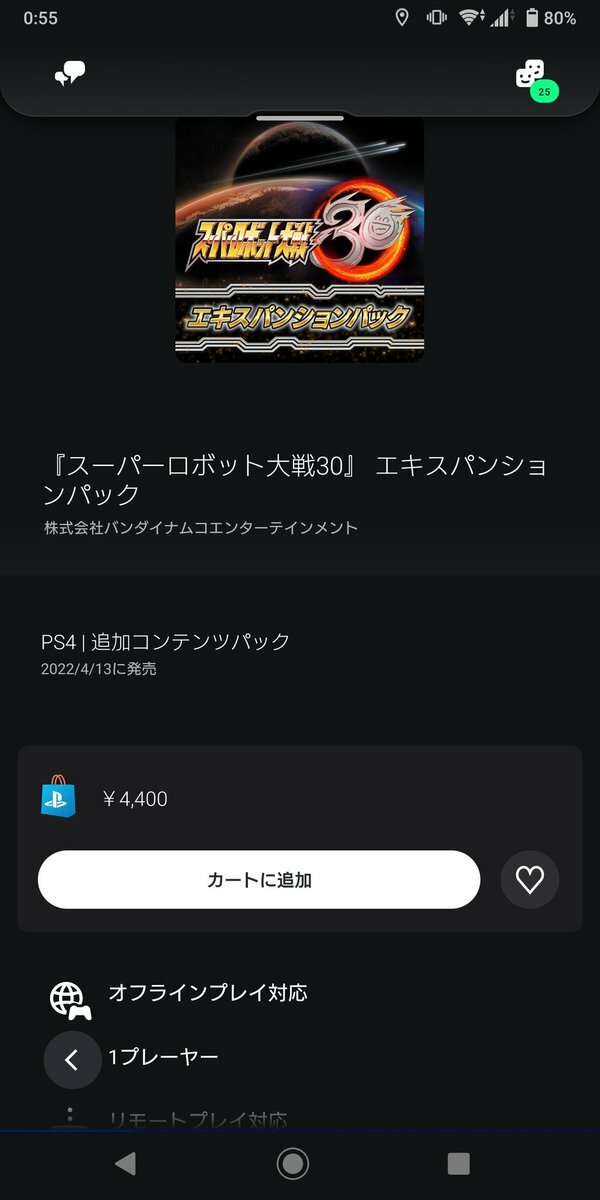Tap the system home button
This screenshot has height=1200, width=600.
click(x=292, y=1163)
